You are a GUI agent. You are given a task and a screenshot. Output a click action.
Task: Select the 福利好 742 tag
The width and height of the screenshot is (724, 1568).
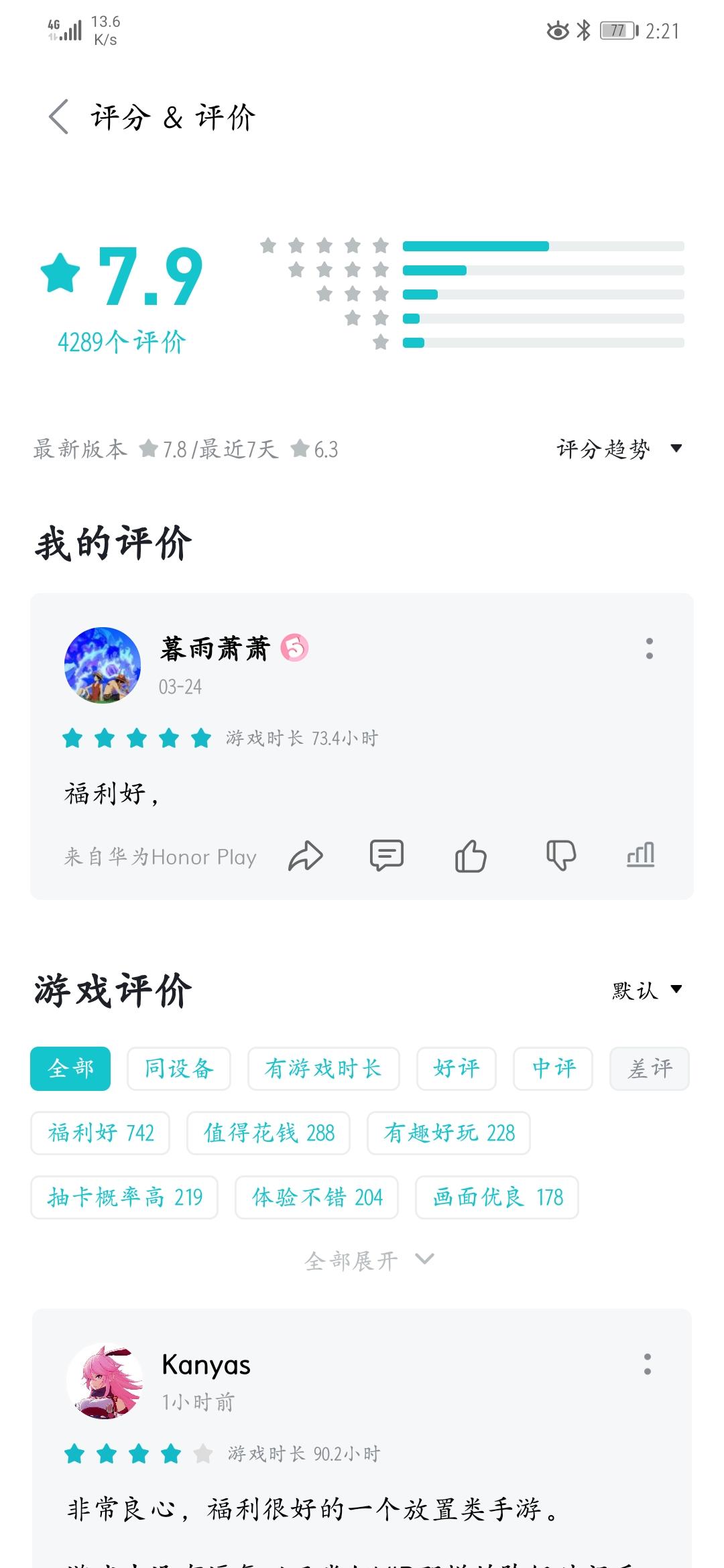(101, 1132)
